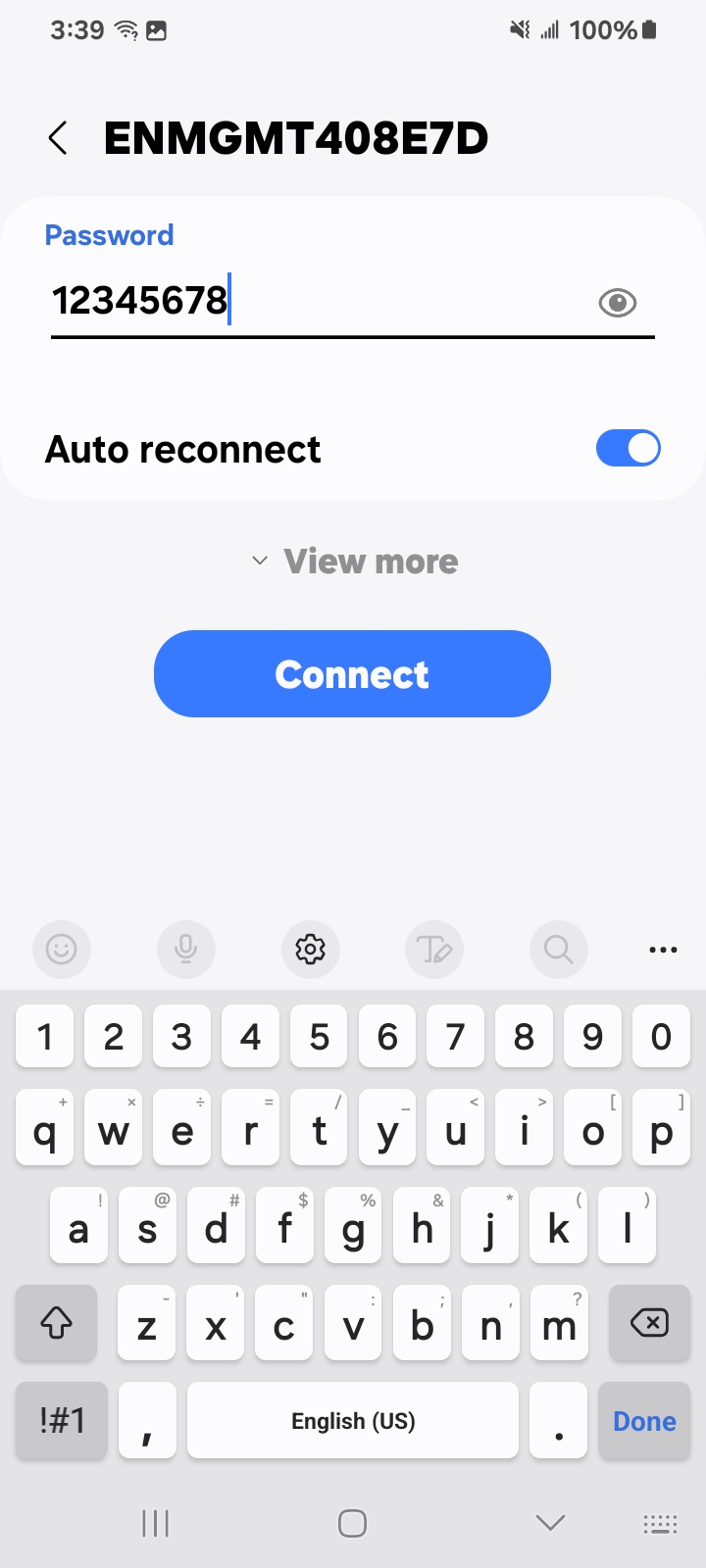Hide the keyboard with the down arrow

pos(550,1522)
